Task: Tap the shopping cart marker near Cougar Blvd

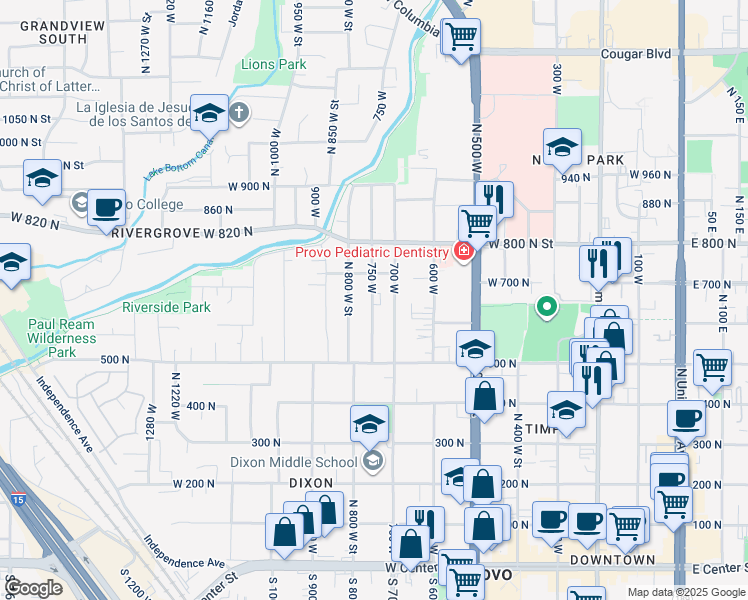Action: point(461,38)
